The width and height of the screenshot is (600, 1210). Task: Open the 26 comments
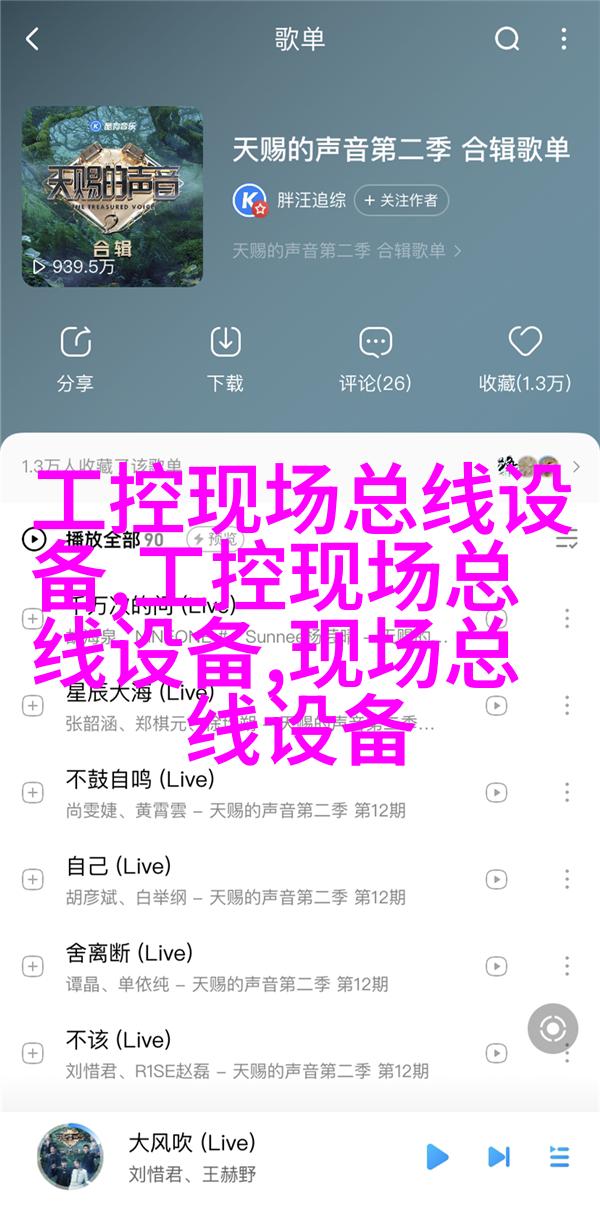pos(375,359)
